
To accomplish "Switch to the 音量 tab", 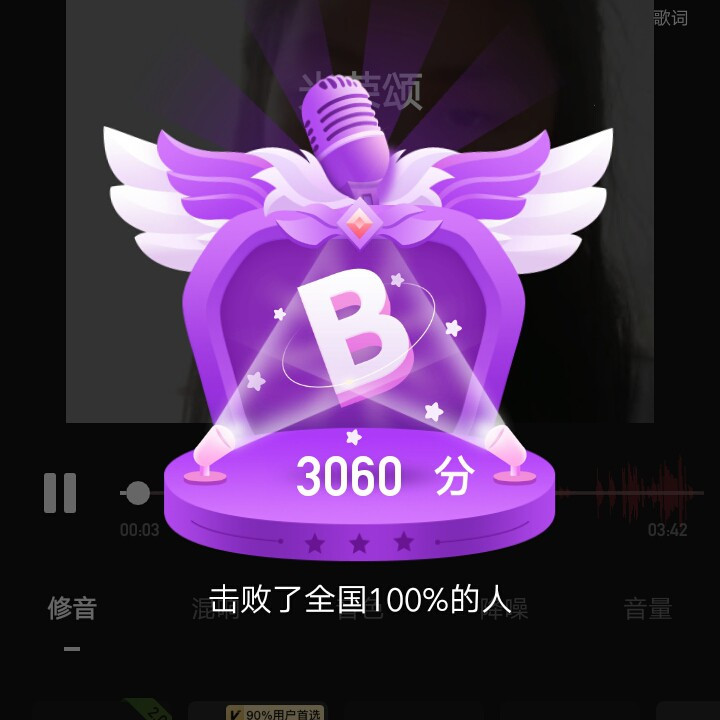I will click(647, 608).
